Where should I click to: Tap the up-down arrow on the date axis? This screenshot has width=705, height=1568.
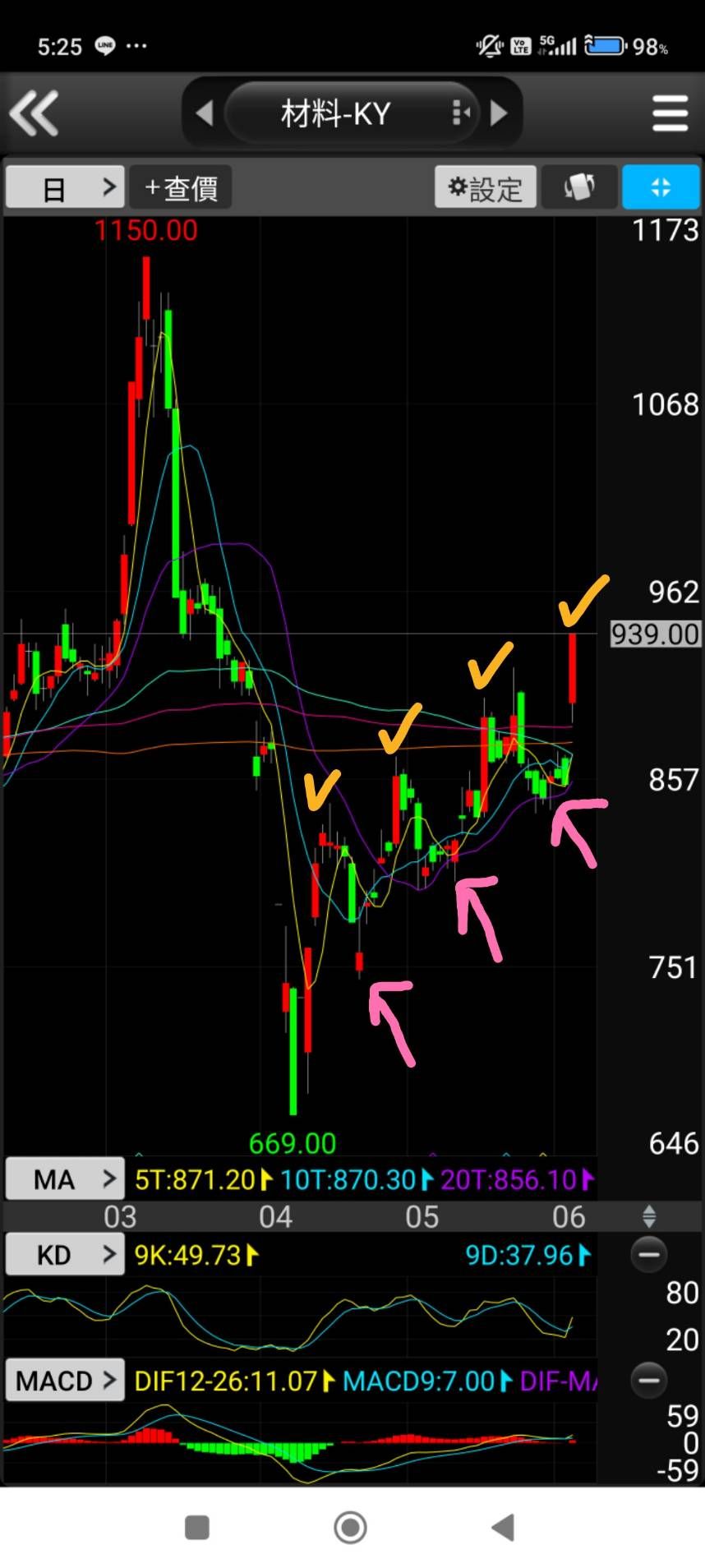[x=649, y=1216]
